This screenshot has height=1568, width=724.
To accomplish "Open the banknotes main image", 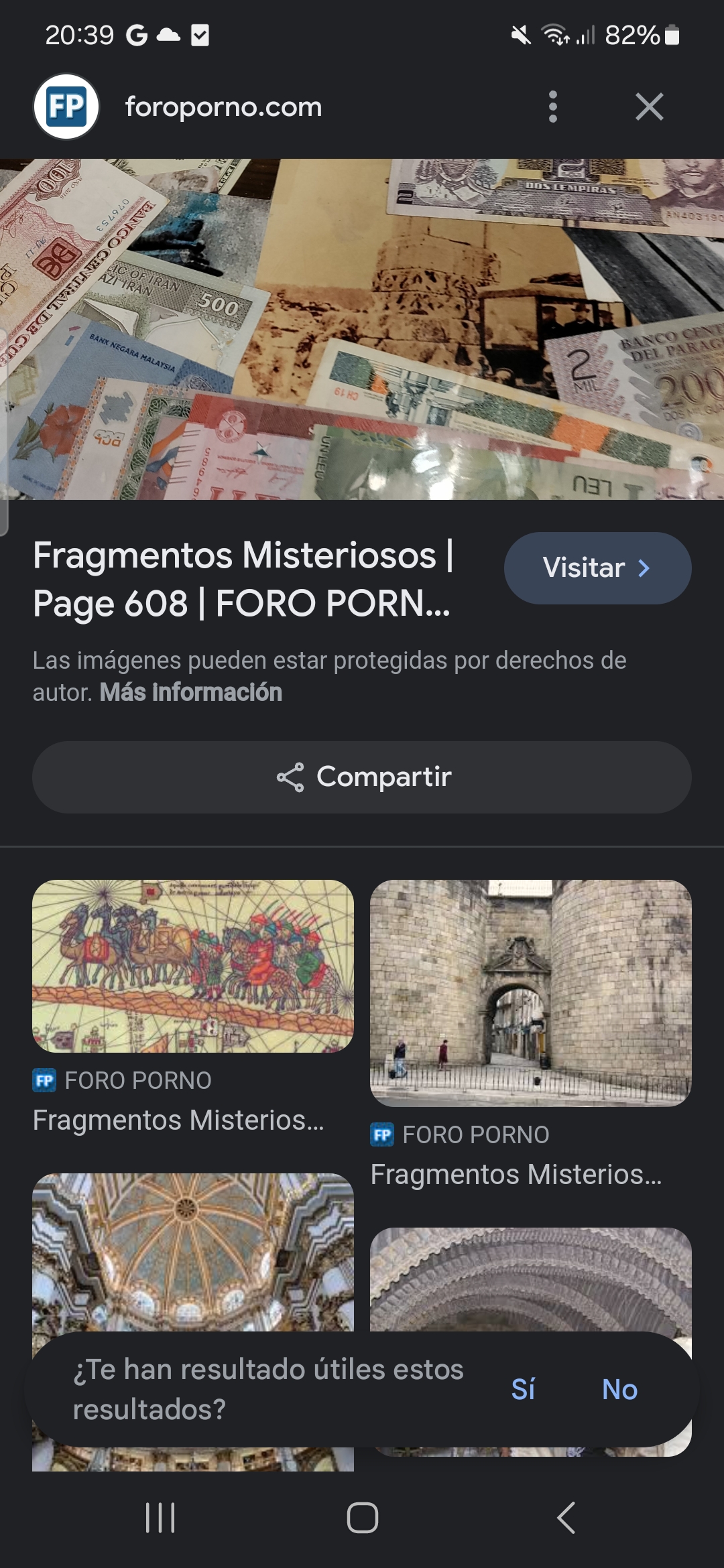I will click(362, 329).
